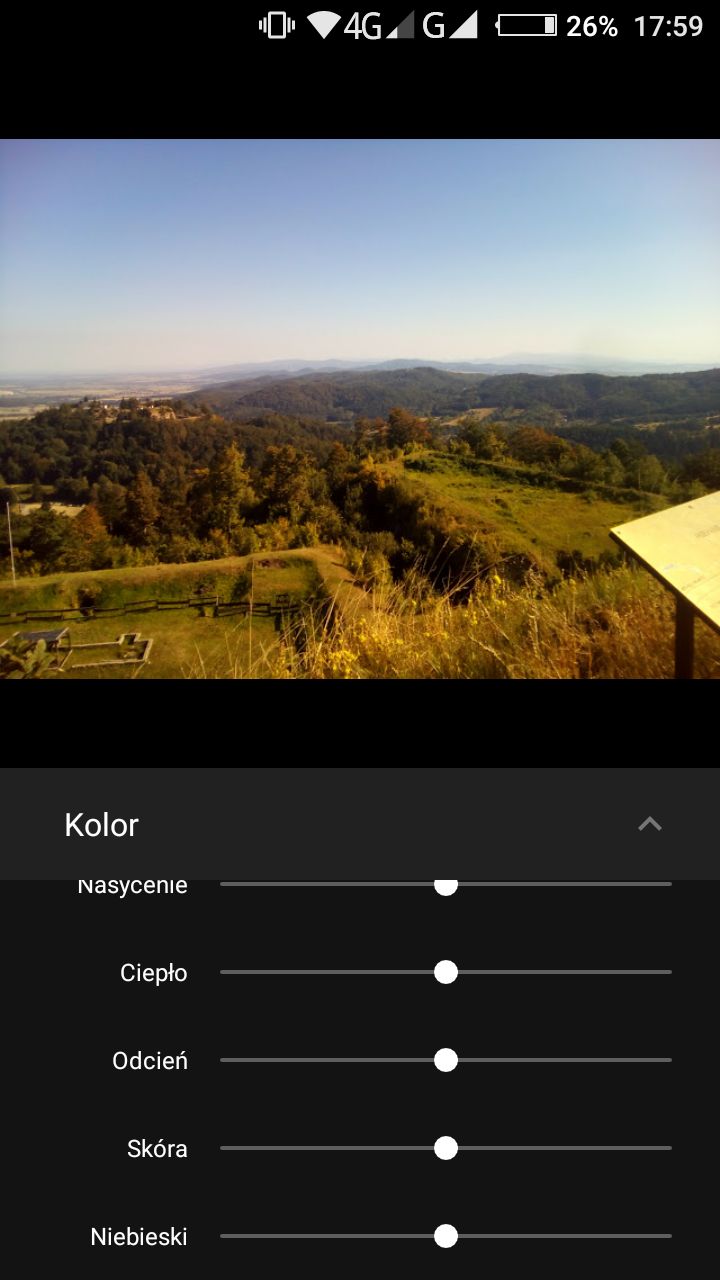Click the 26% battery percentage indicator
Image resolution: width=720 pixels, height=1280 pixels.
pyautogui.click(x=592, y=26)
